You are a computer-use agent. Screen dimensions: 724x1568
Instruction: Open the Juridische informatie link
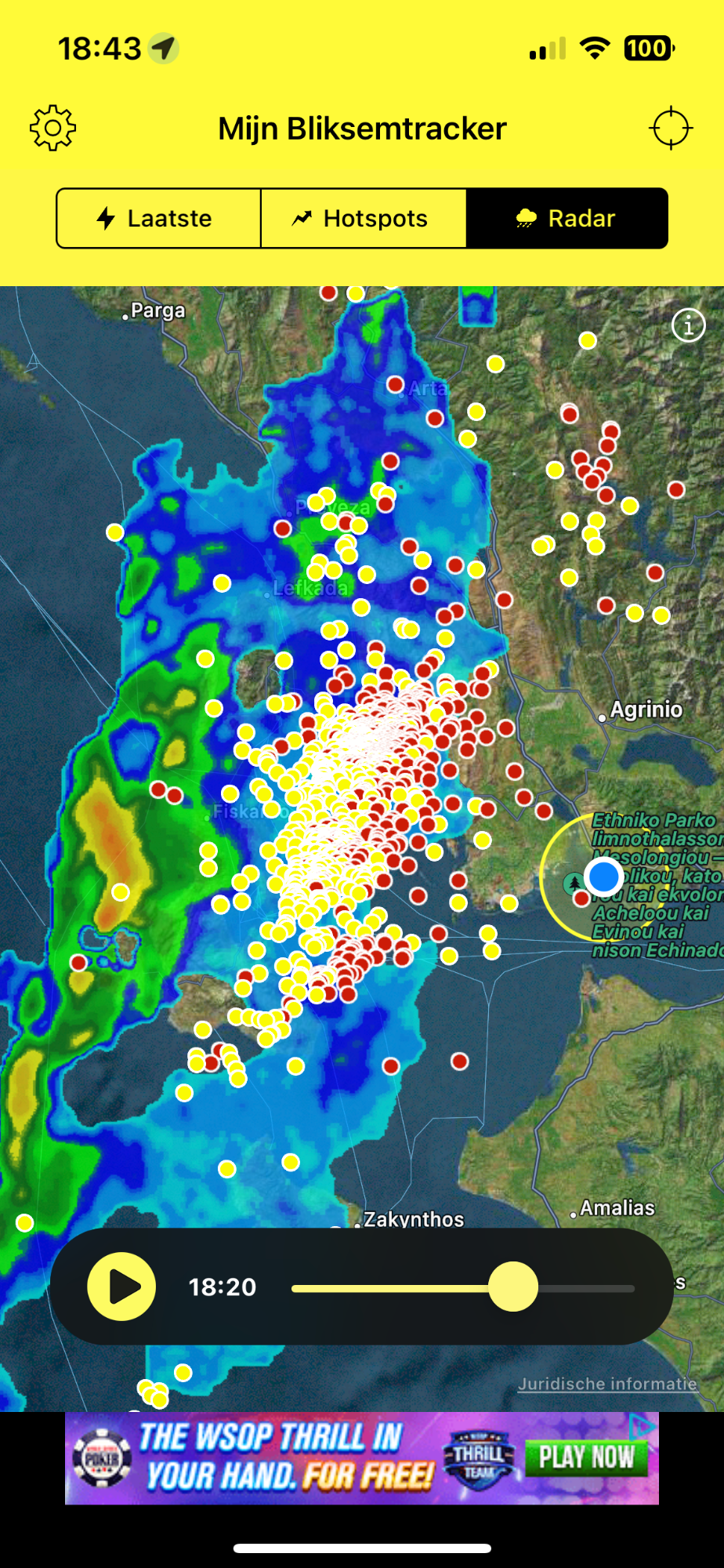point(607,1384)
